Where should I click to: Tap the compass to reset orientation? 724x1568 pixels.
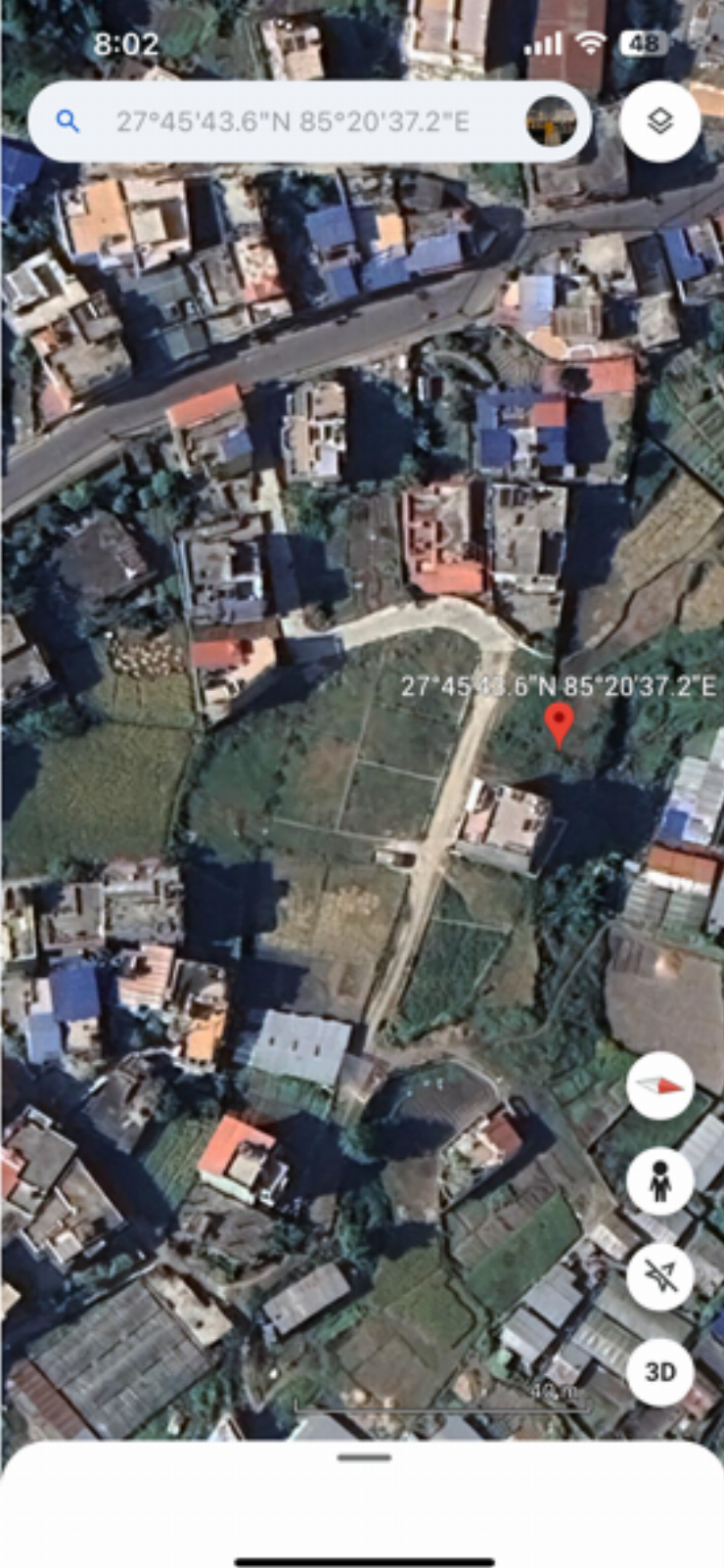click(660, 1085)
